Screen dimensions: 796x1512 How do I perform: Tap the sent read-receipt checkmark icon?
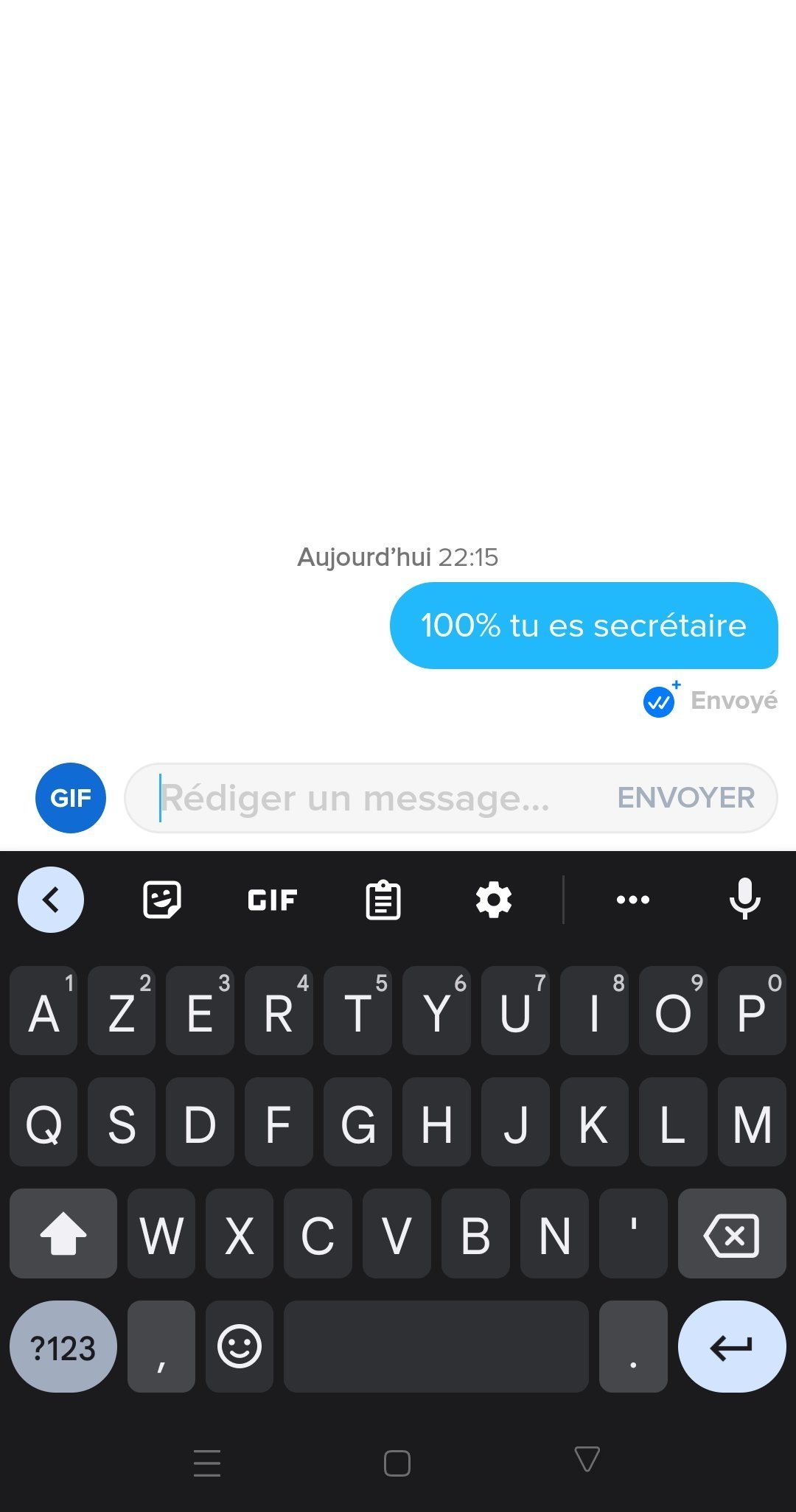(660, 701)
